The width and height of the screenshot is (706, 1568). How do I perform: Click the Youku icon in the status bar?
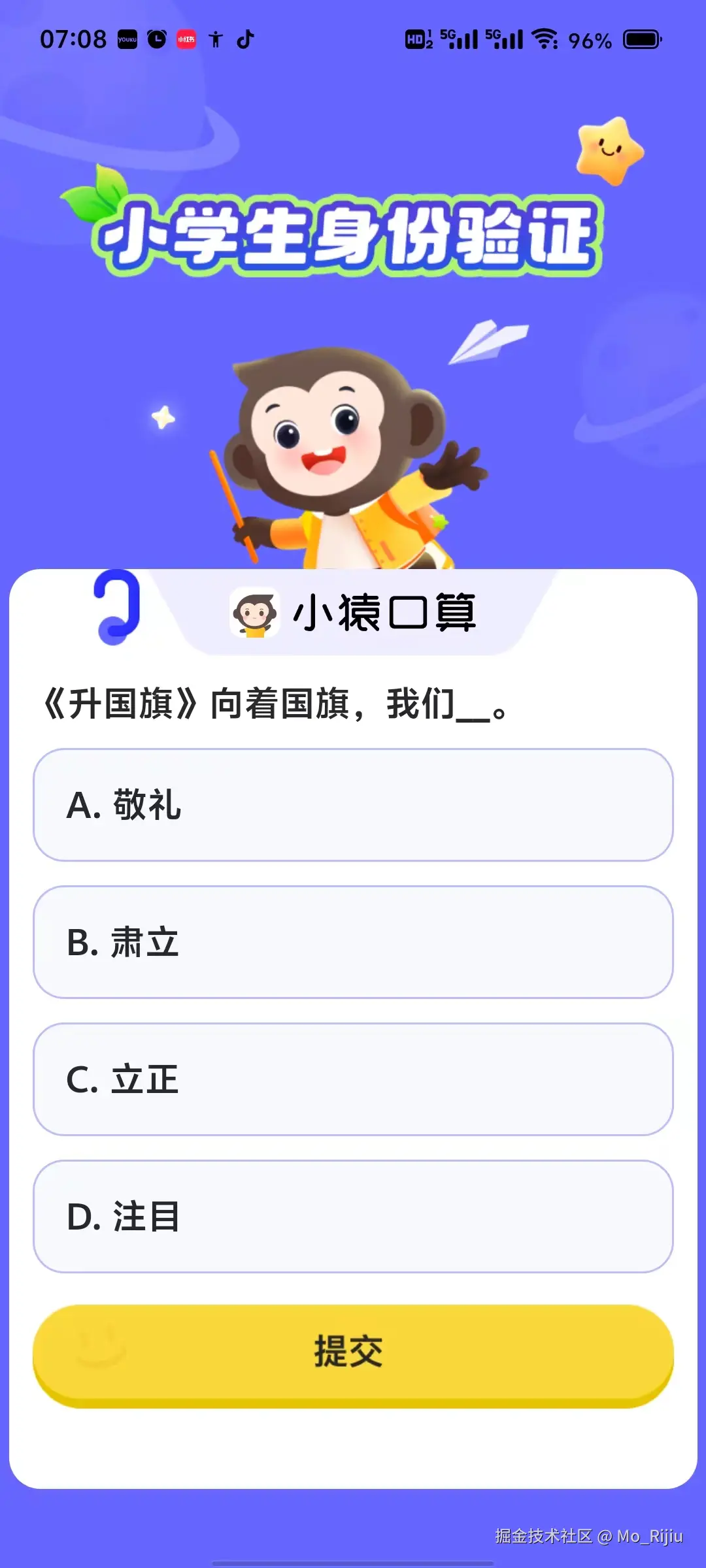(x=128, y=39)
